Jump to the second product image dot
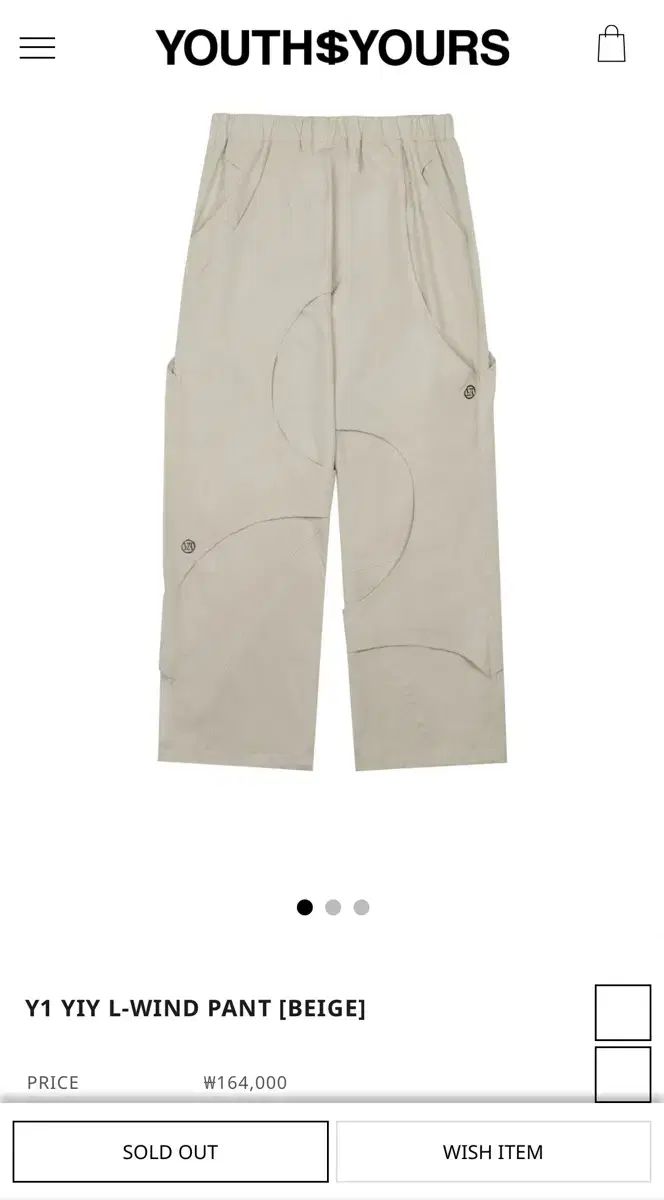 tap(333, 907)
